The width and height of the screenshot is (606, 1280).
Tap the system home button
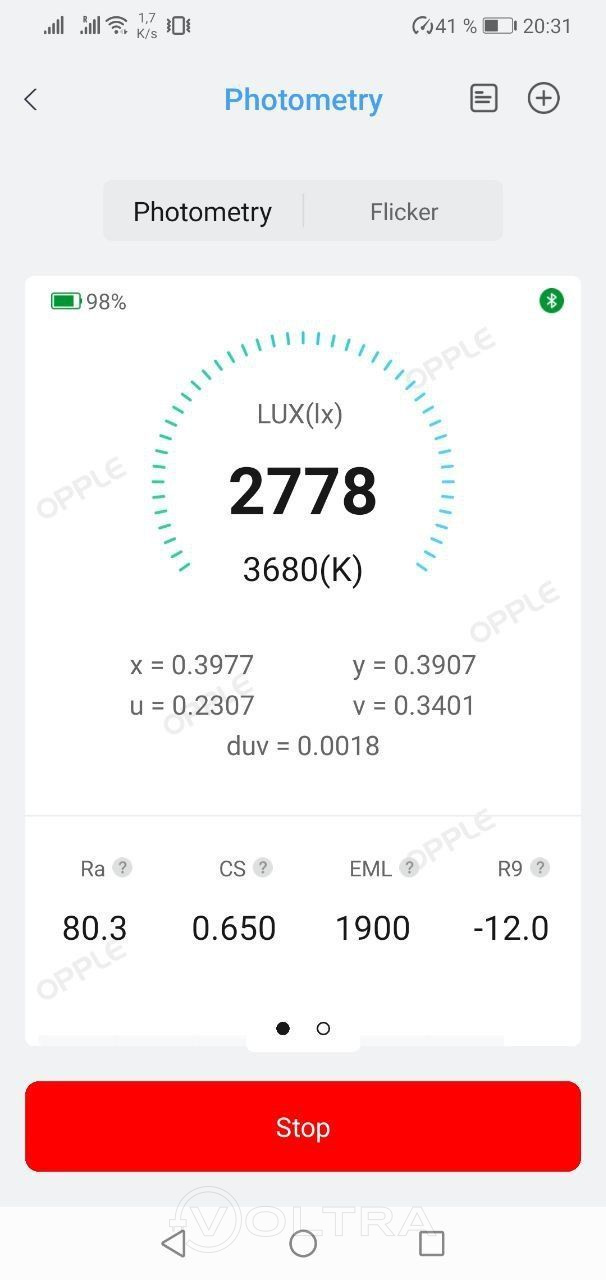coord(303,1243)
